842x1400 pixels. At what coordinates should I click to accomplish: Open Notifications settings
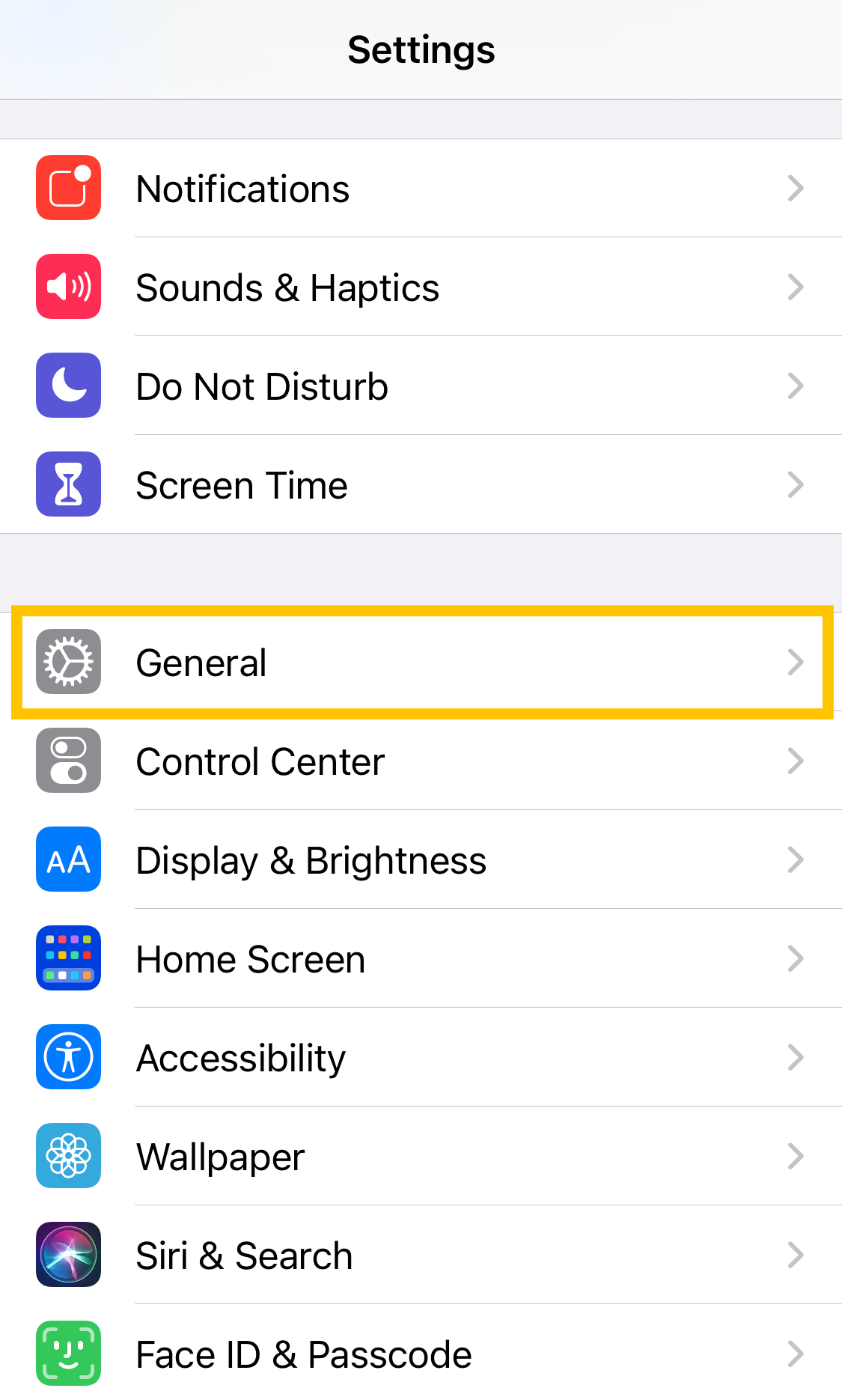(421, 188)
